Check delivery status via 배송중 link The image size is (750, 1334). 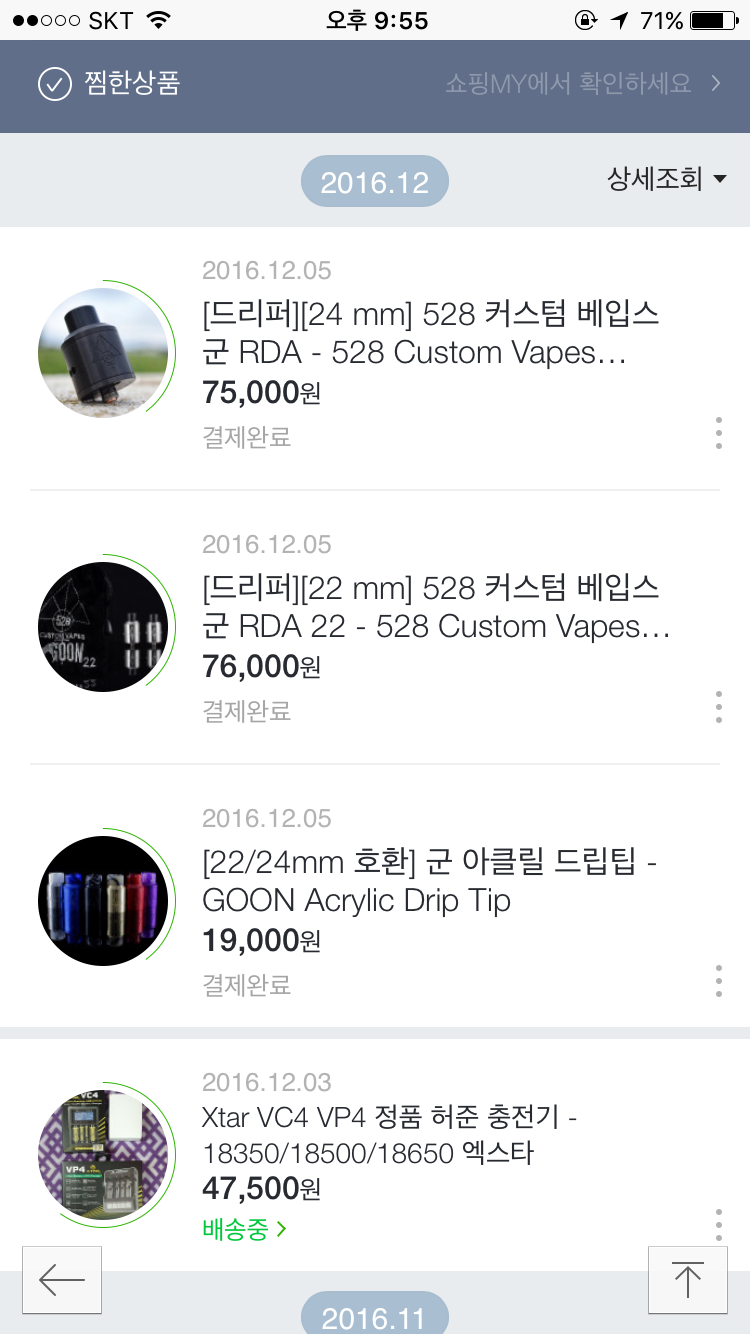coord(245,1230)
